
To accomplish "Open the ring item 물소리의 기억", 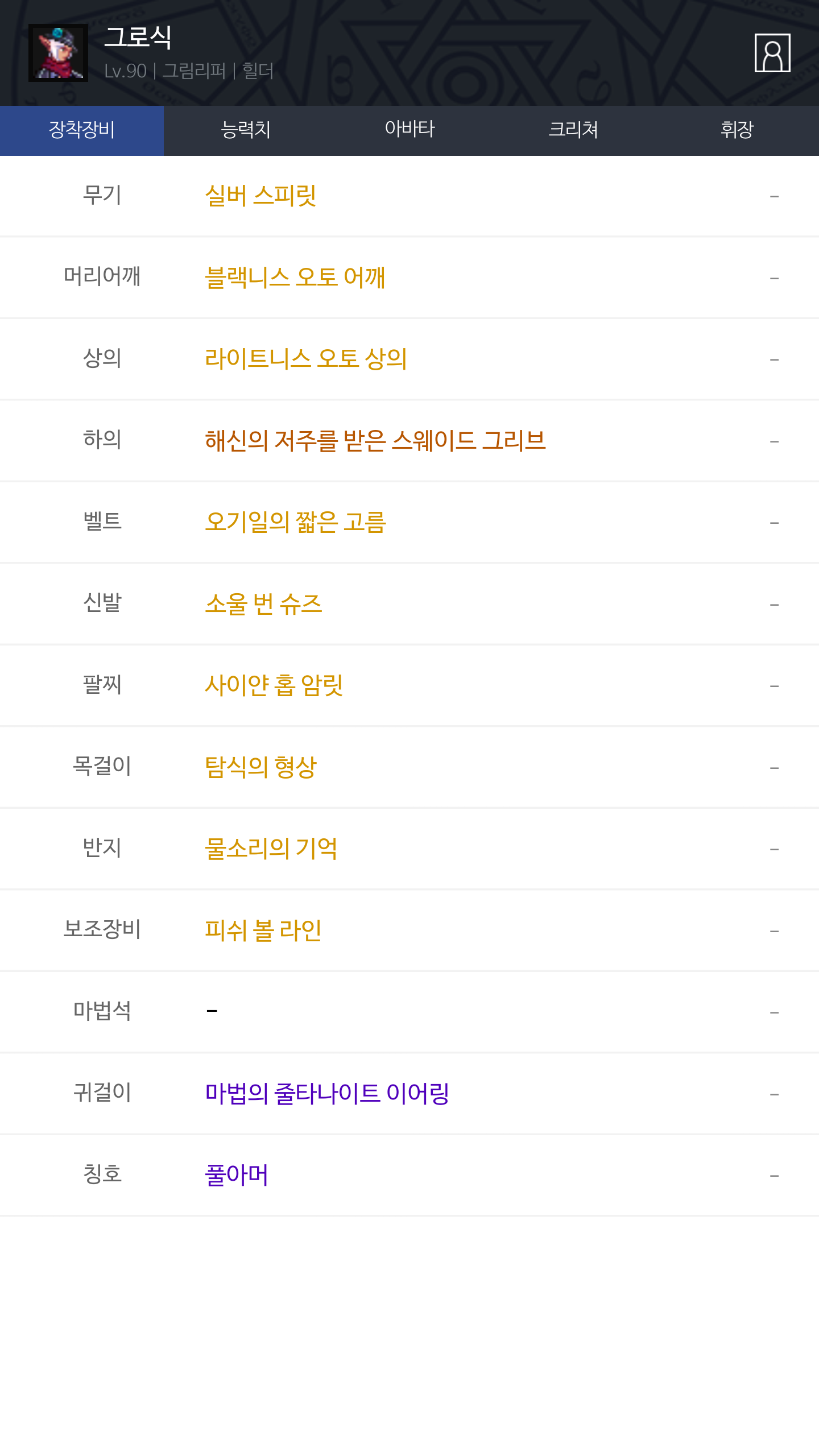I will pos(271,849).
